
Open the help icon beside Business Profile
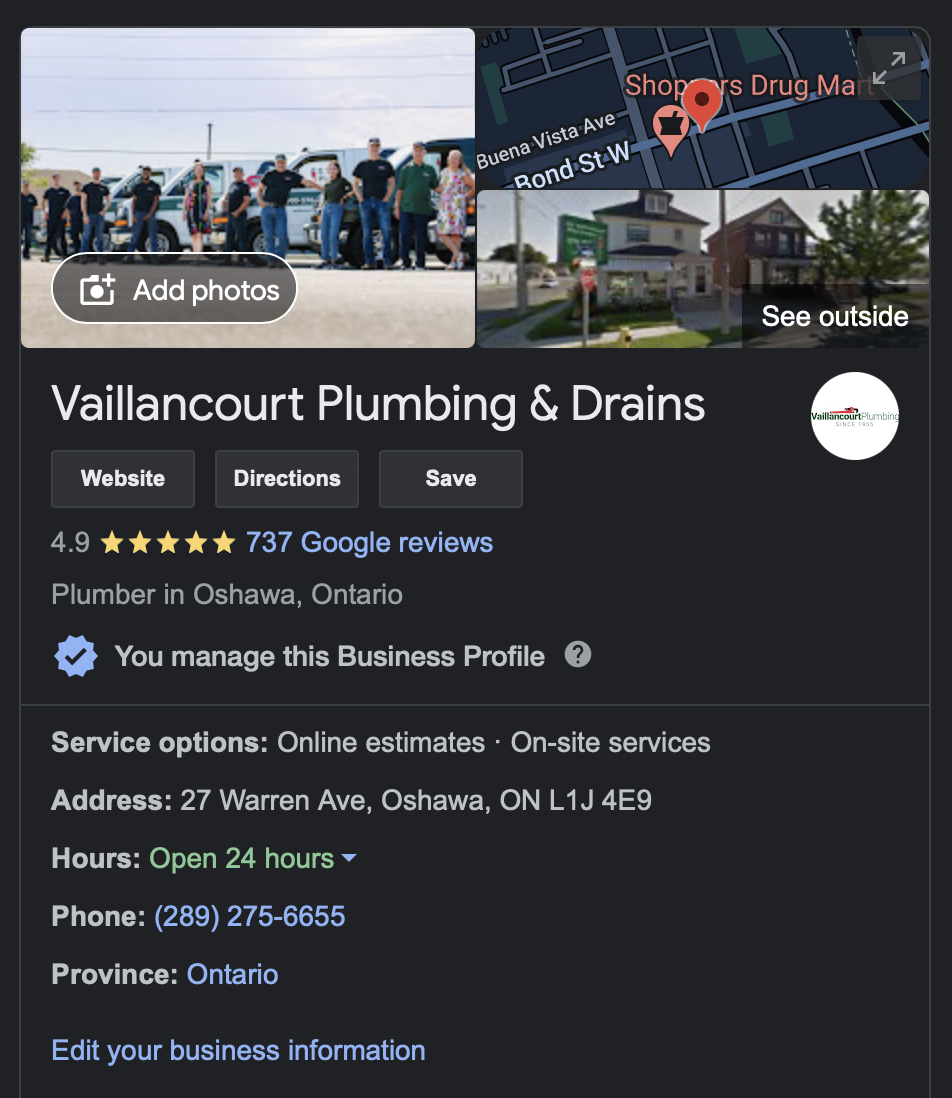coord(578,655)
